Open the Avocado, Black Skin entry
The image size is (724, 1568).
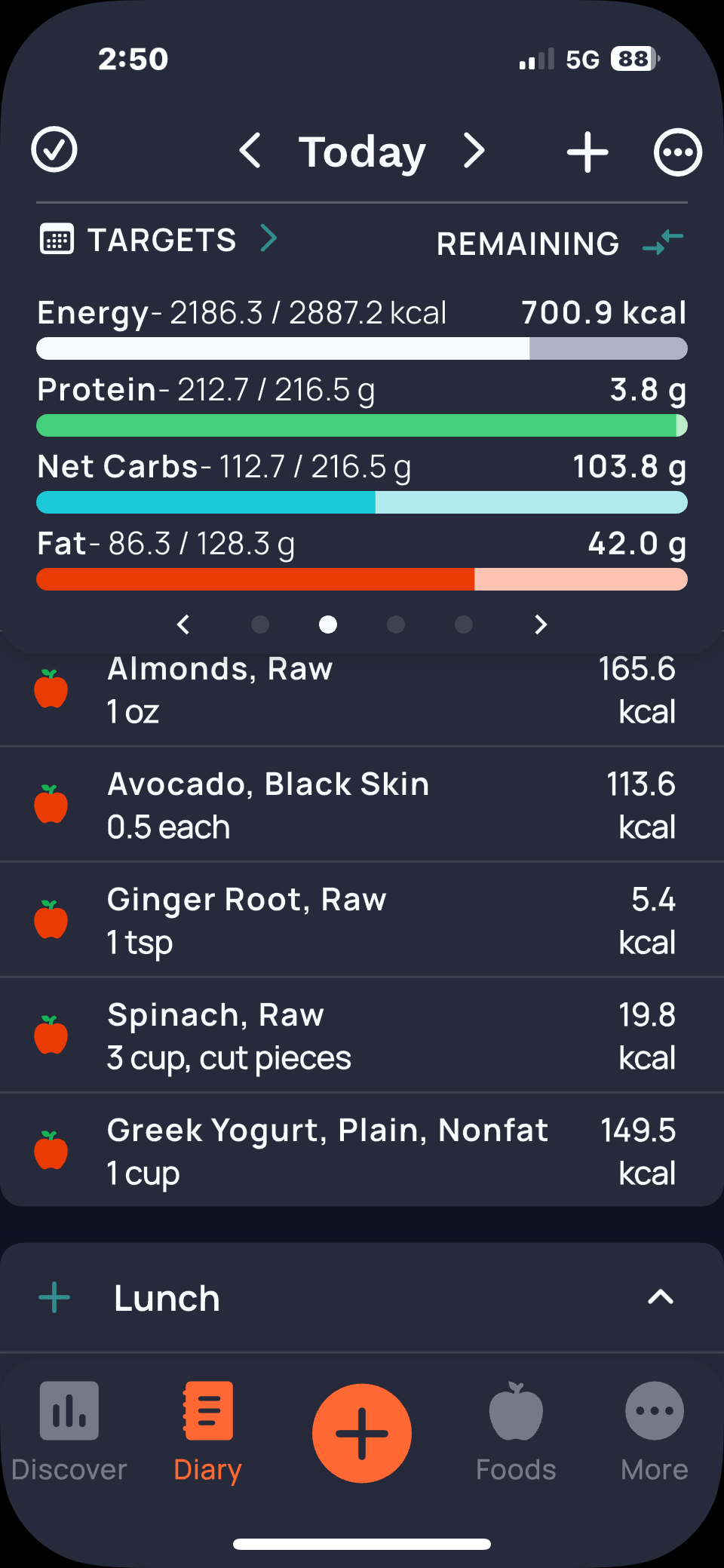(362, 805)
